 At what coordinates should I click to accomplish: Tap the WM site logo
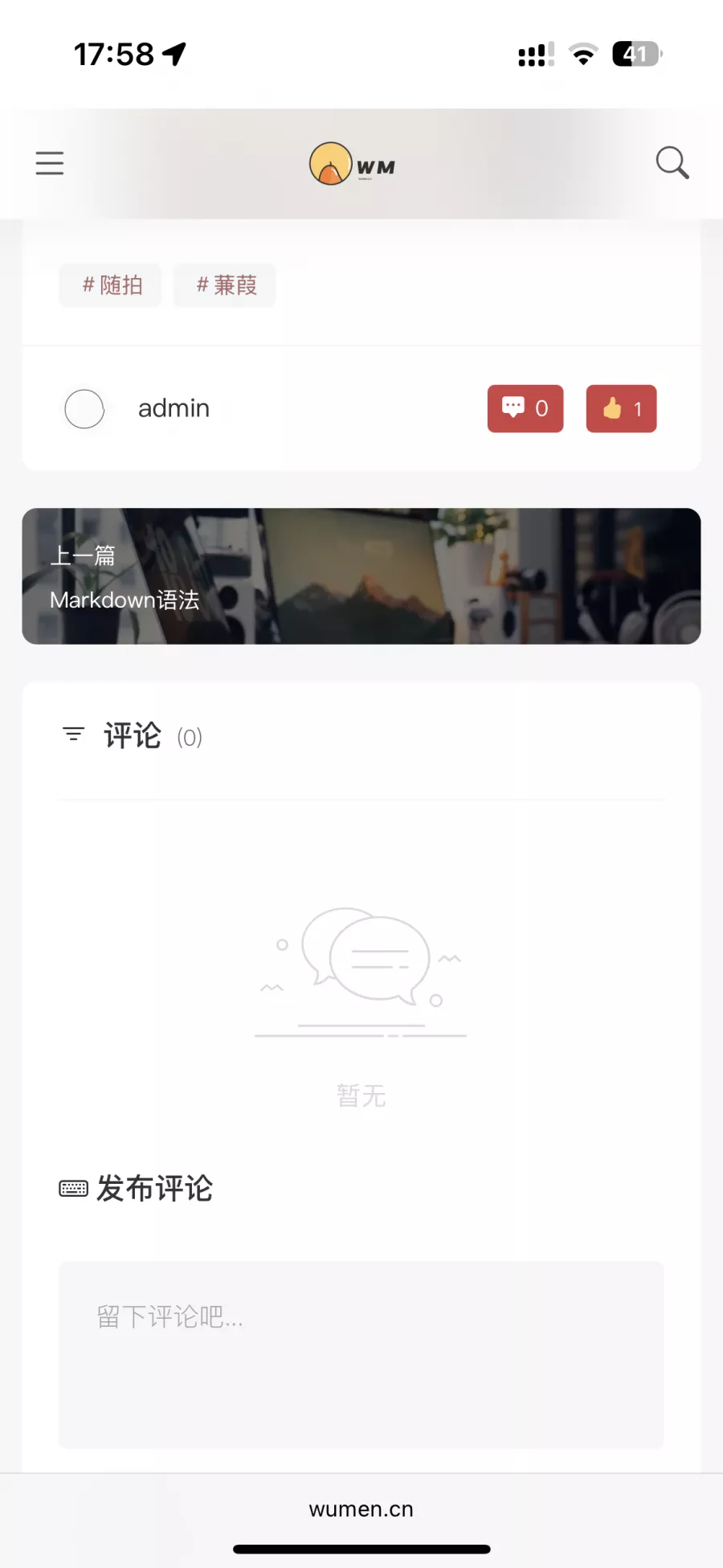click(x=353, y=164)
